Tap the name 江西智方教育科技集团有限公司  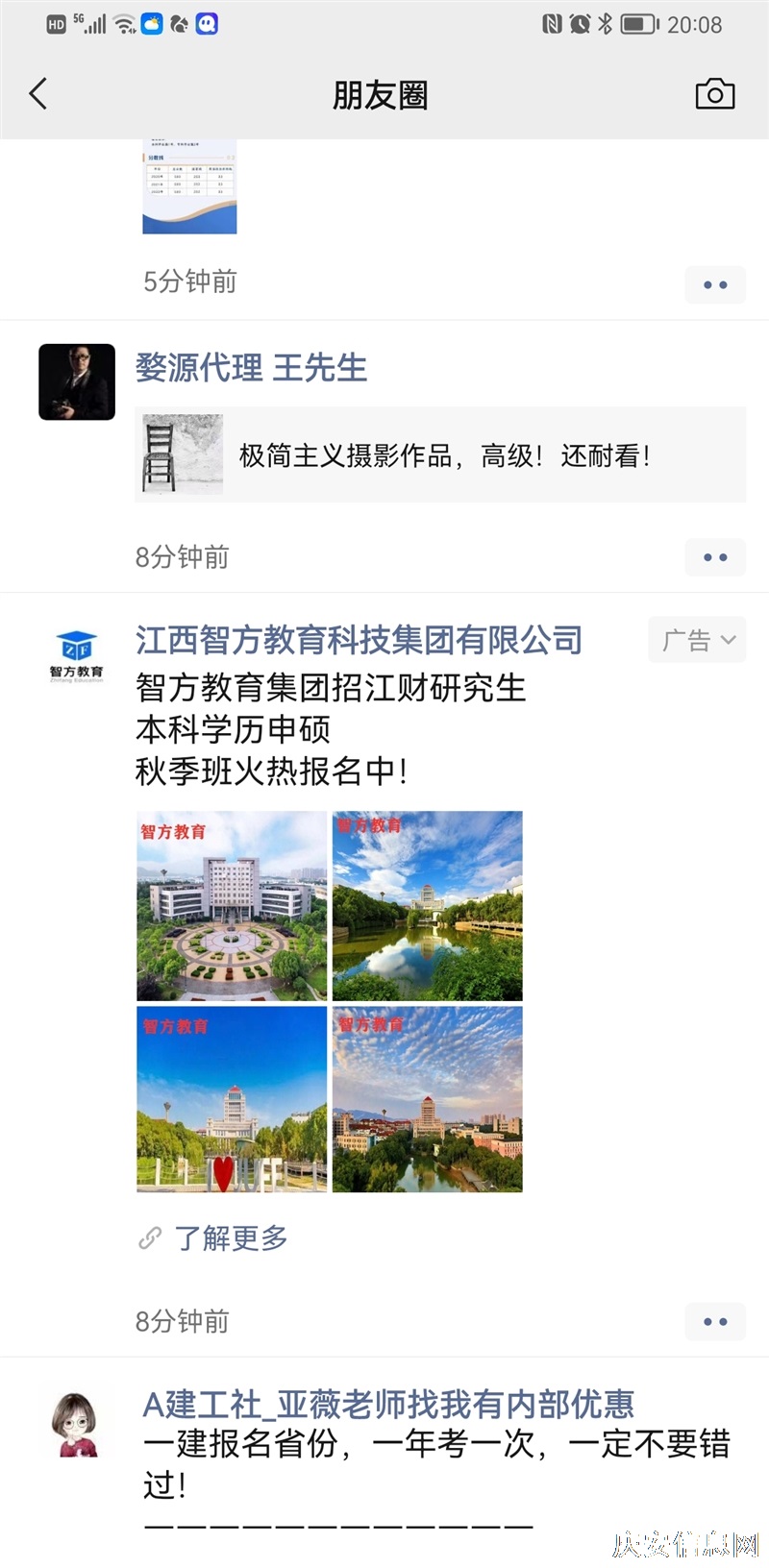(359, 640)
